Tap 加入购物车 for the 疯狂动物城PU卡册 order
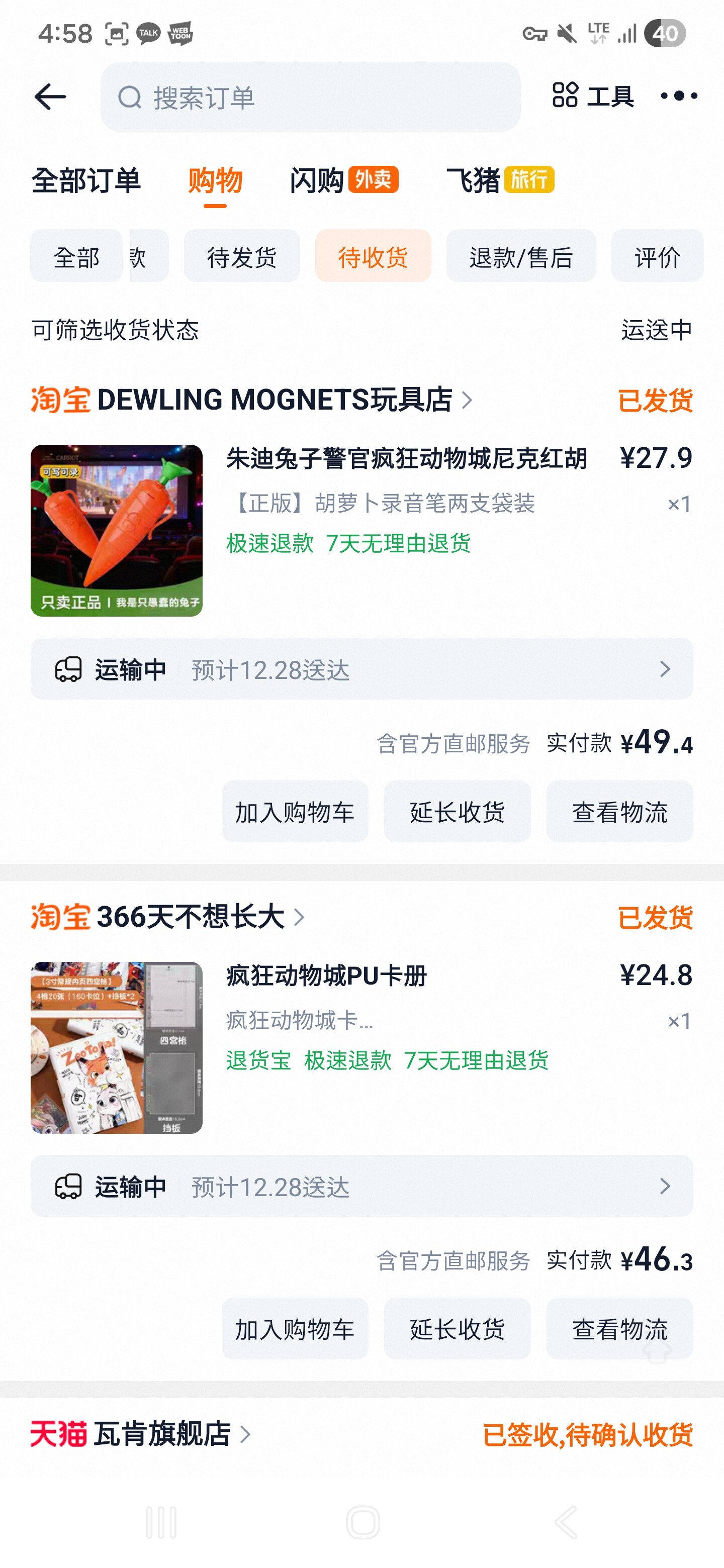The width and height of the screenshot is (724, 1568). coord(295,1328)
